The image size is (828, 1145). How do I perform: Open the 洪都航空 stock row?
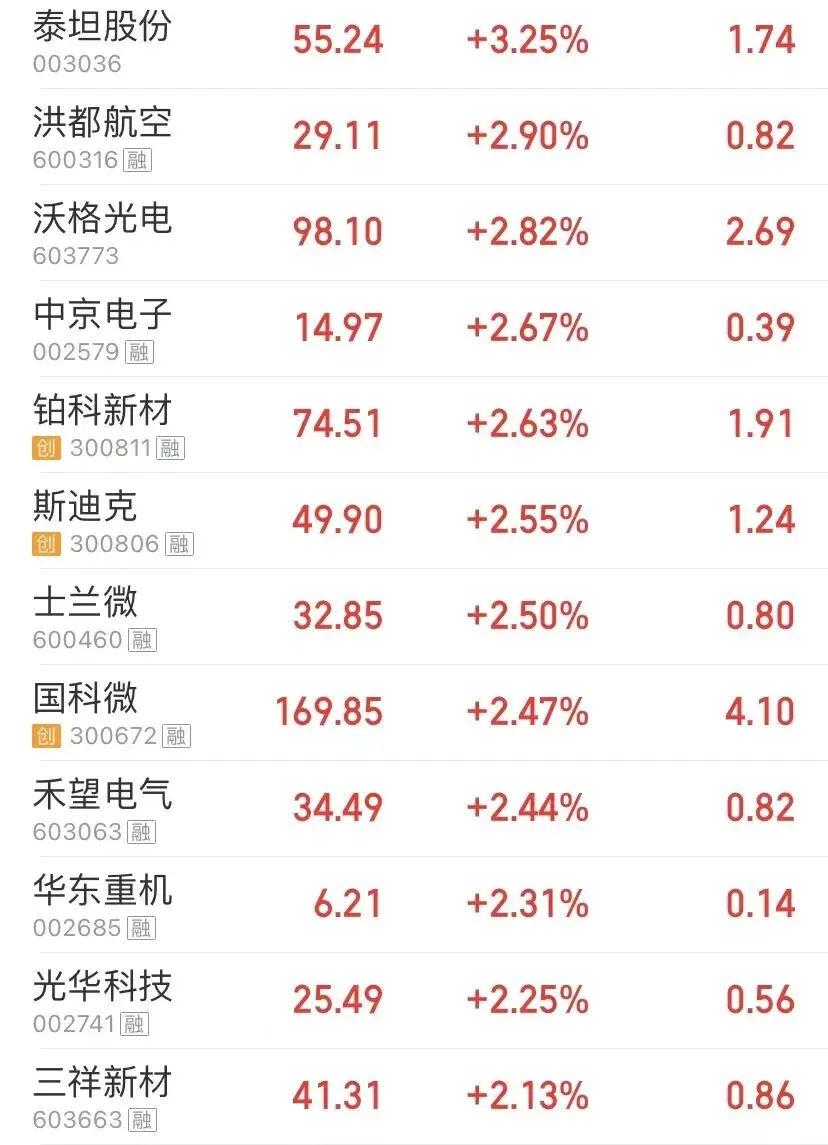(x=414, y=137)
